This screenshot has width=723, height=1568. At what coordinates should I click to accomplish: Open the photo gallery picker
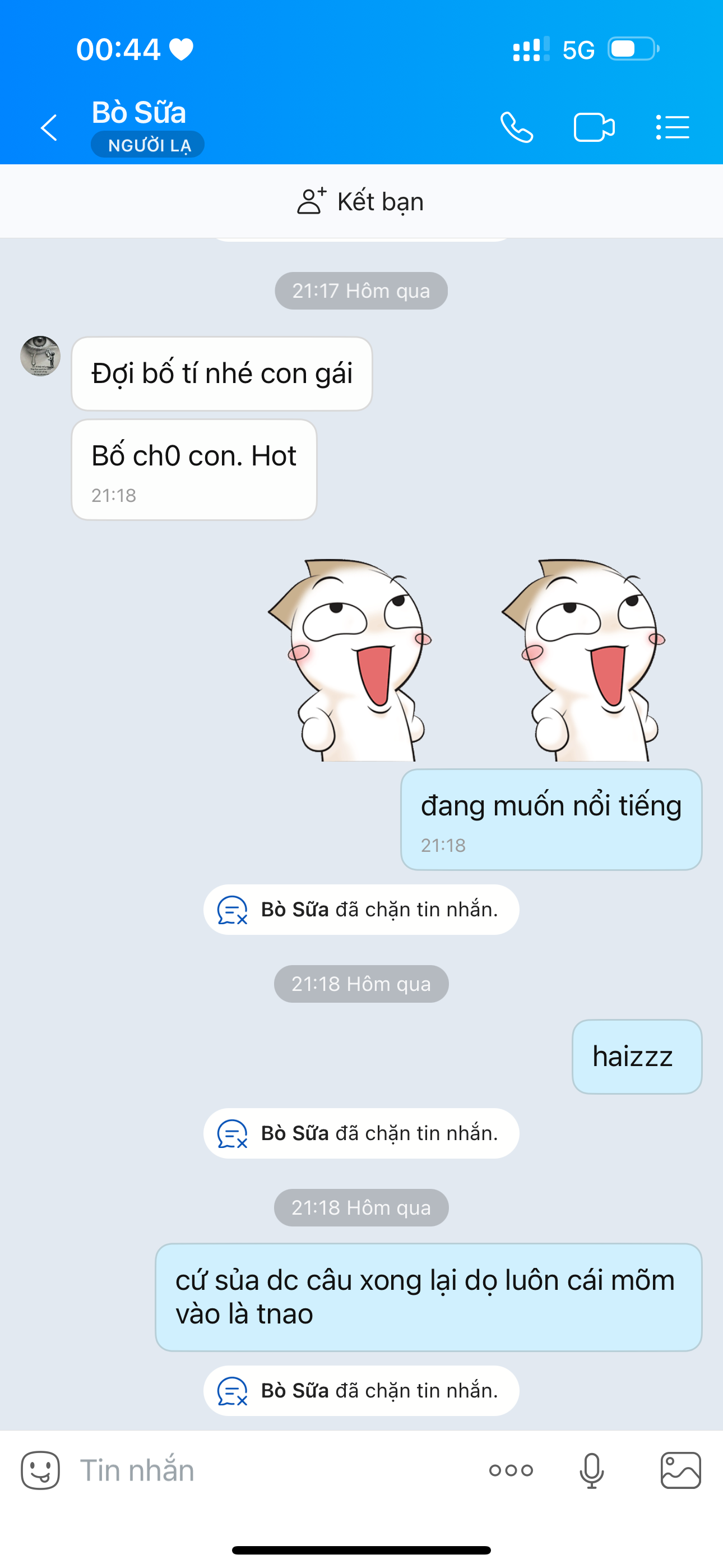pyautogui.click(x=680, y=1470)
